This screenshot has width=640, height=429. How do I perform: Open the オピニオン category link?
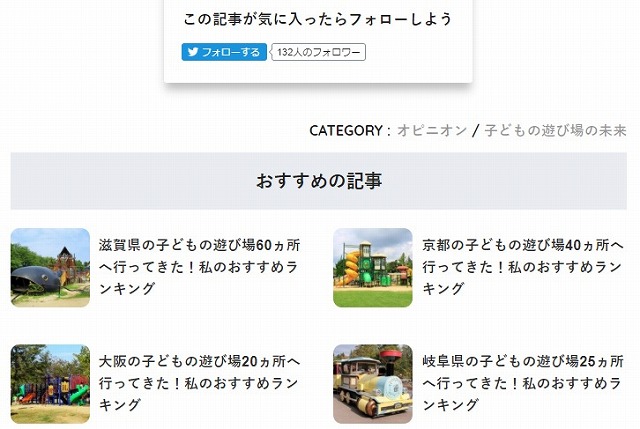click(x=432, y=130)
